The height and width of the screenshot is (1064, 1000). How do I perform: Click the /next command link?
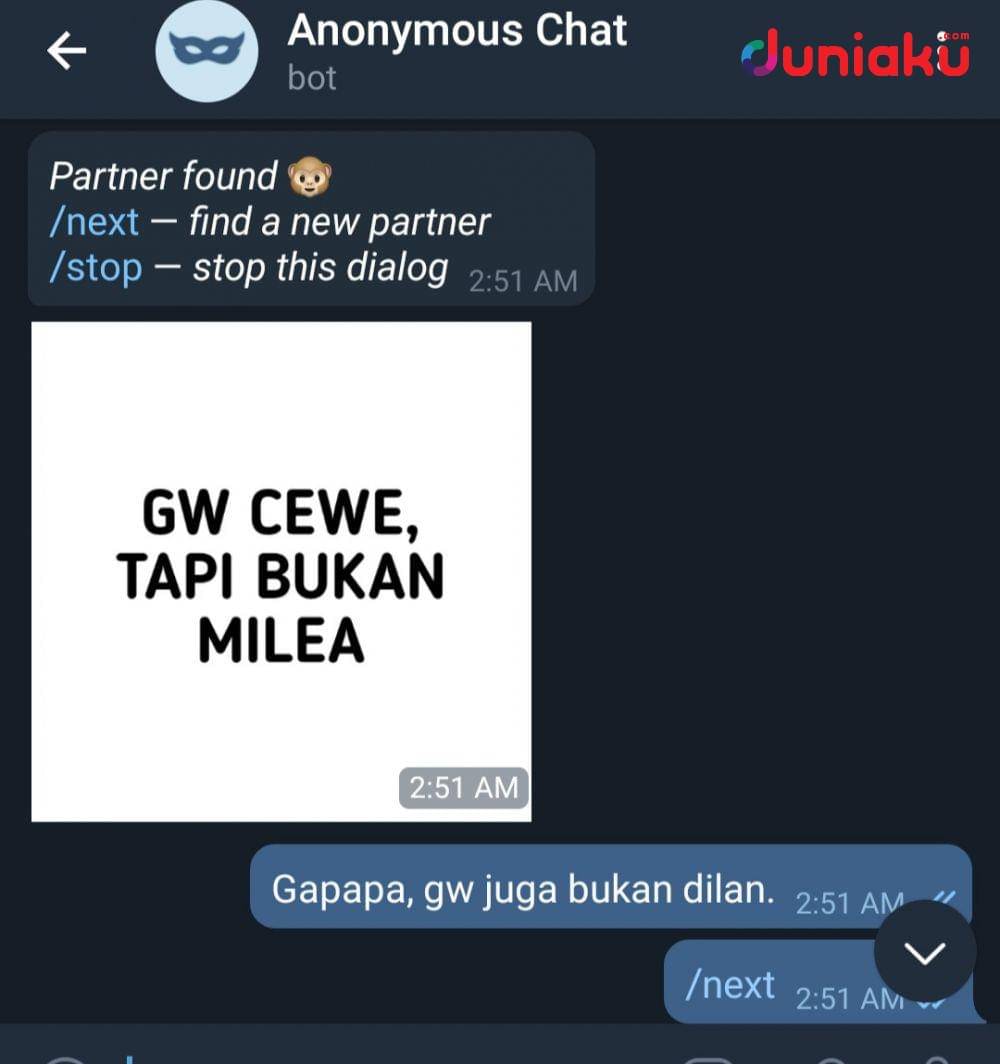pos(93,221)
